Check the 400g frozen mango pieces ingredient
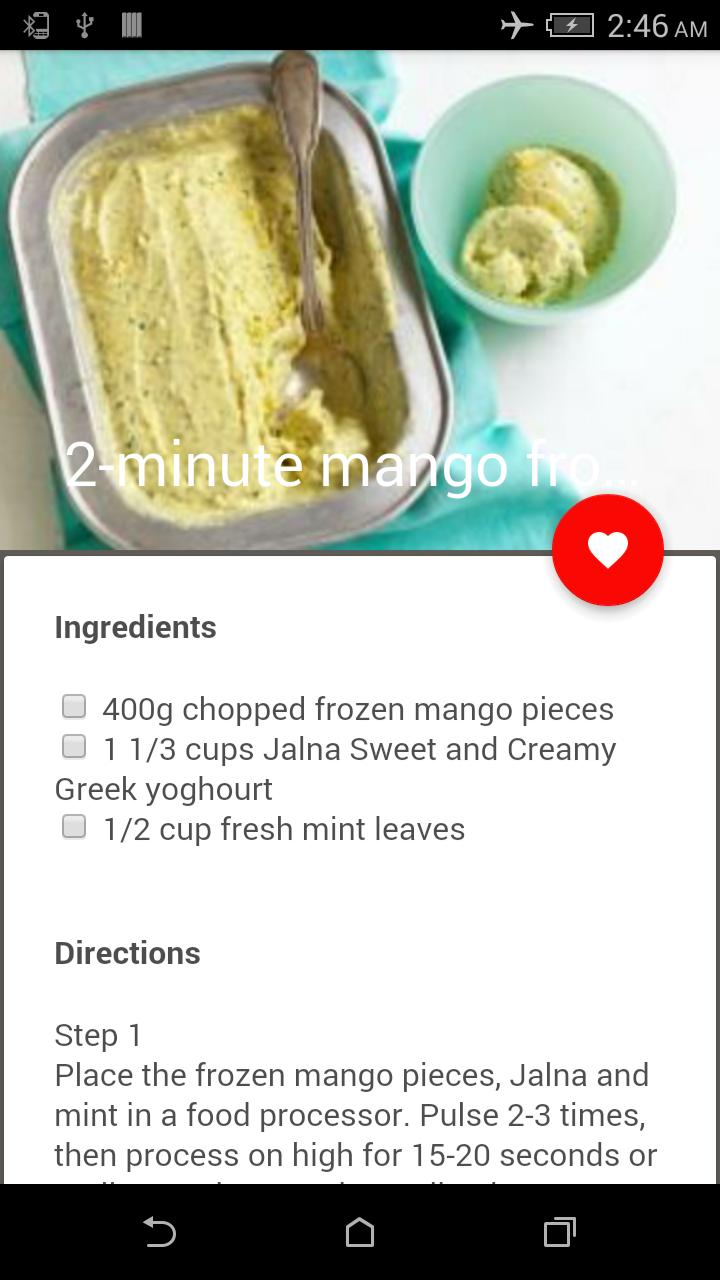Viewport: 720px width, 1280px height. click(x=73, y=706)
